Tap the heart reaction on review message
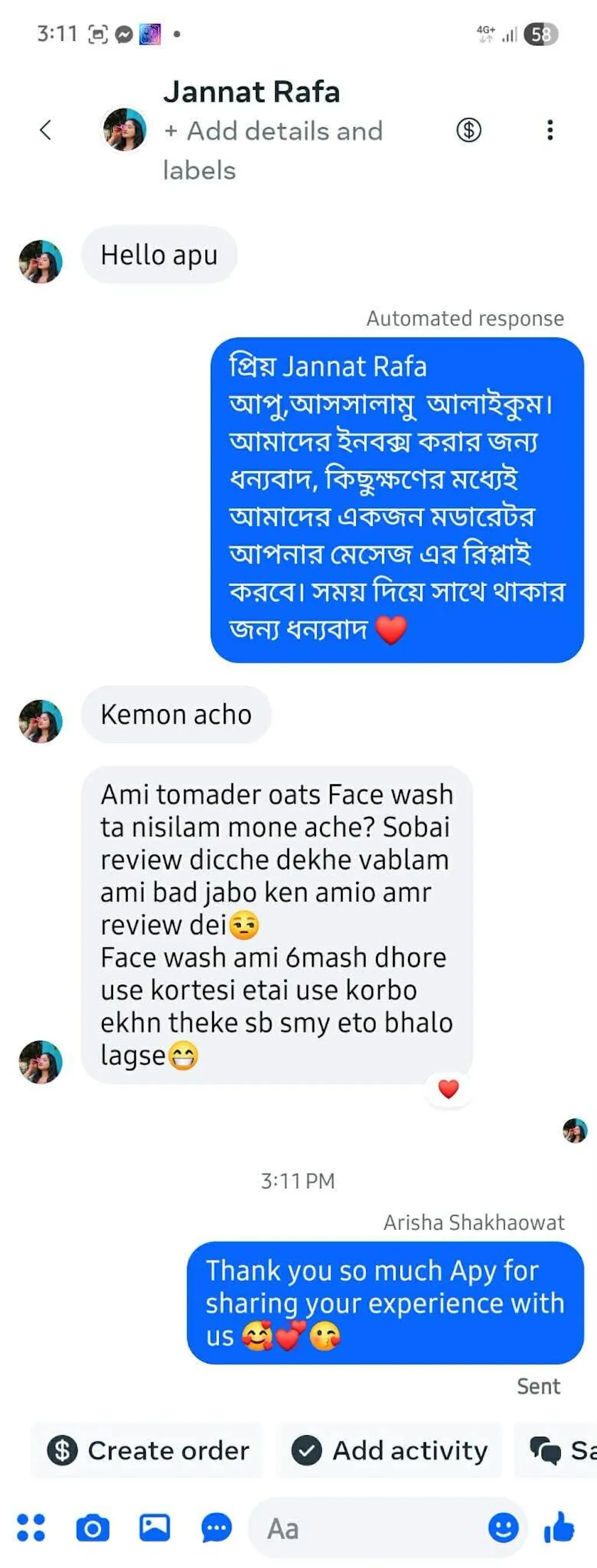 [x=448, y=1089]
